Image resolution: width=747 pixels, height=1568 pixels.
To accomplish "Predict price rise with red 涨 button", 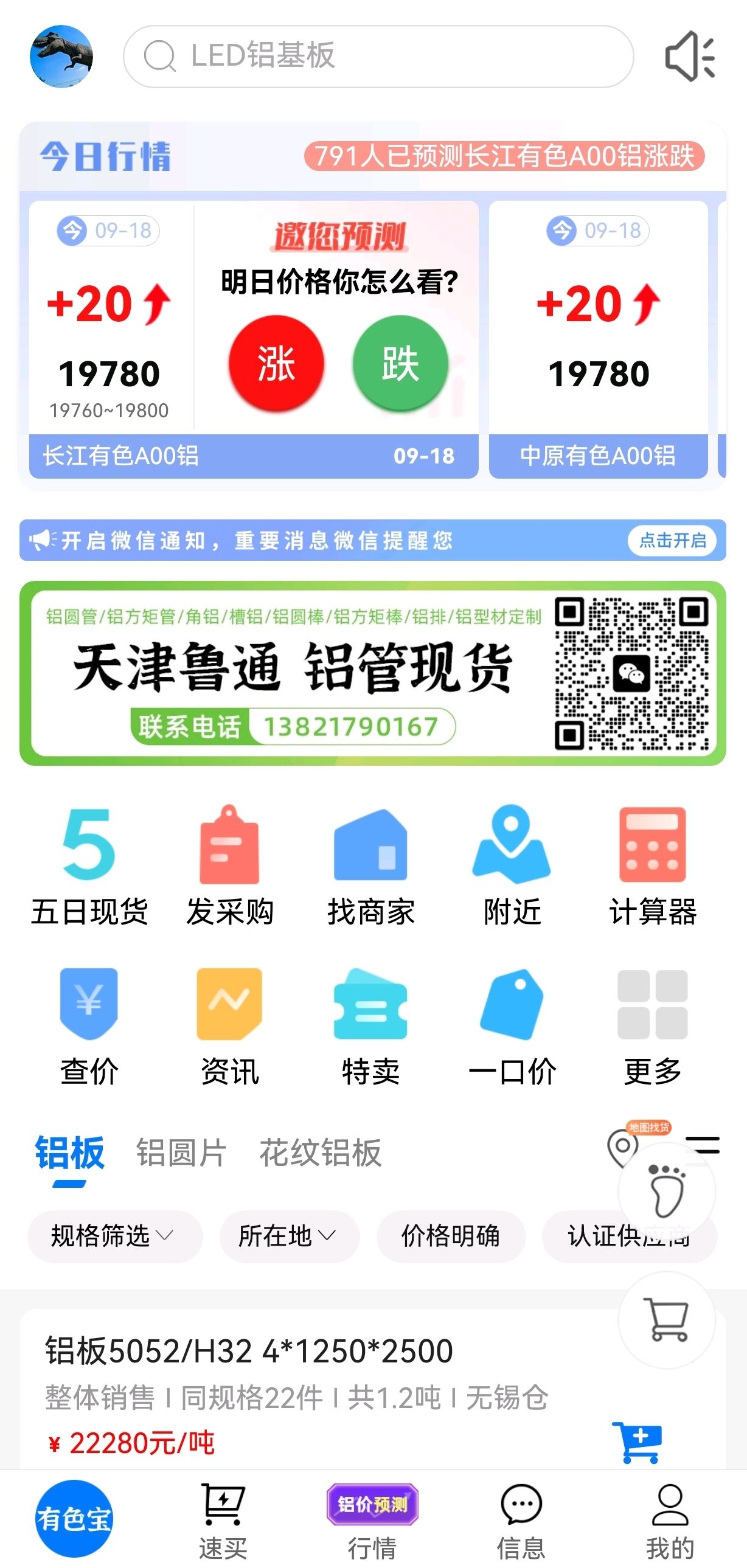I will pyautogui.click(x=276, y=363).
